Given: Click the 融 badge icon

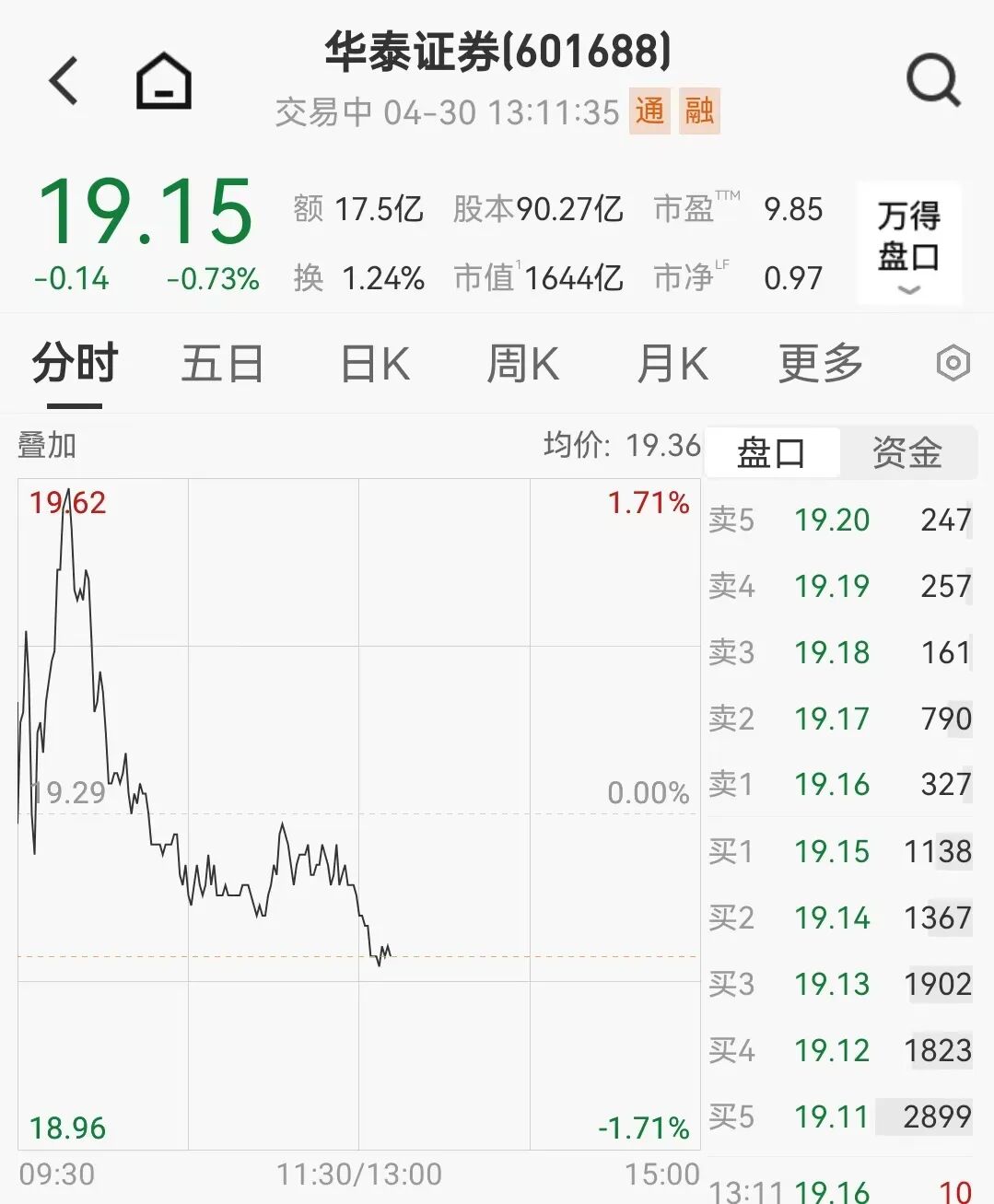Looking at the screenshot, I should click(x=698, y=111).
